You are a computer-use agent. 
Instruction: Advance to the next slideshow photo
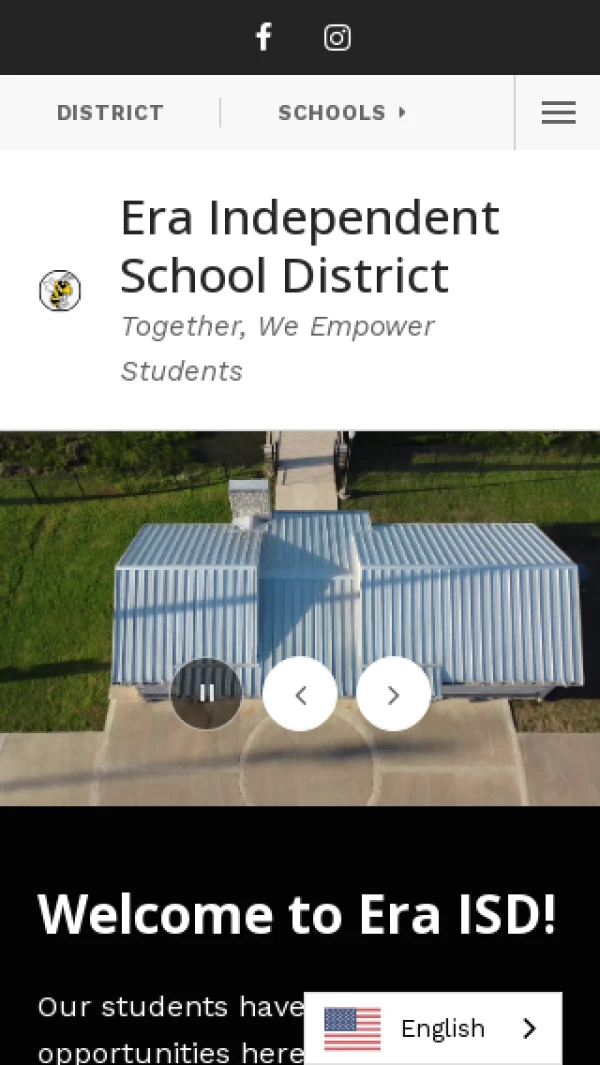point(393,694)
